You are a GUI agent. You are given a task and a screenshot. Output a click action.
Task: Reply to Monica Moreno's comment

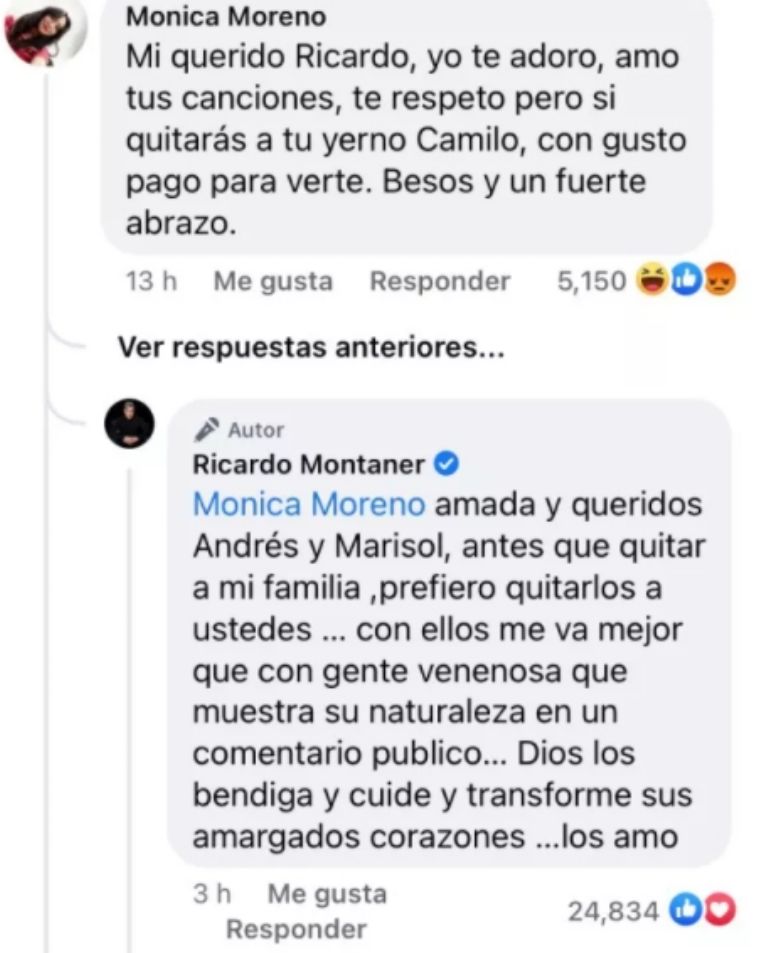pyautogui.click(x=439, y=282)
